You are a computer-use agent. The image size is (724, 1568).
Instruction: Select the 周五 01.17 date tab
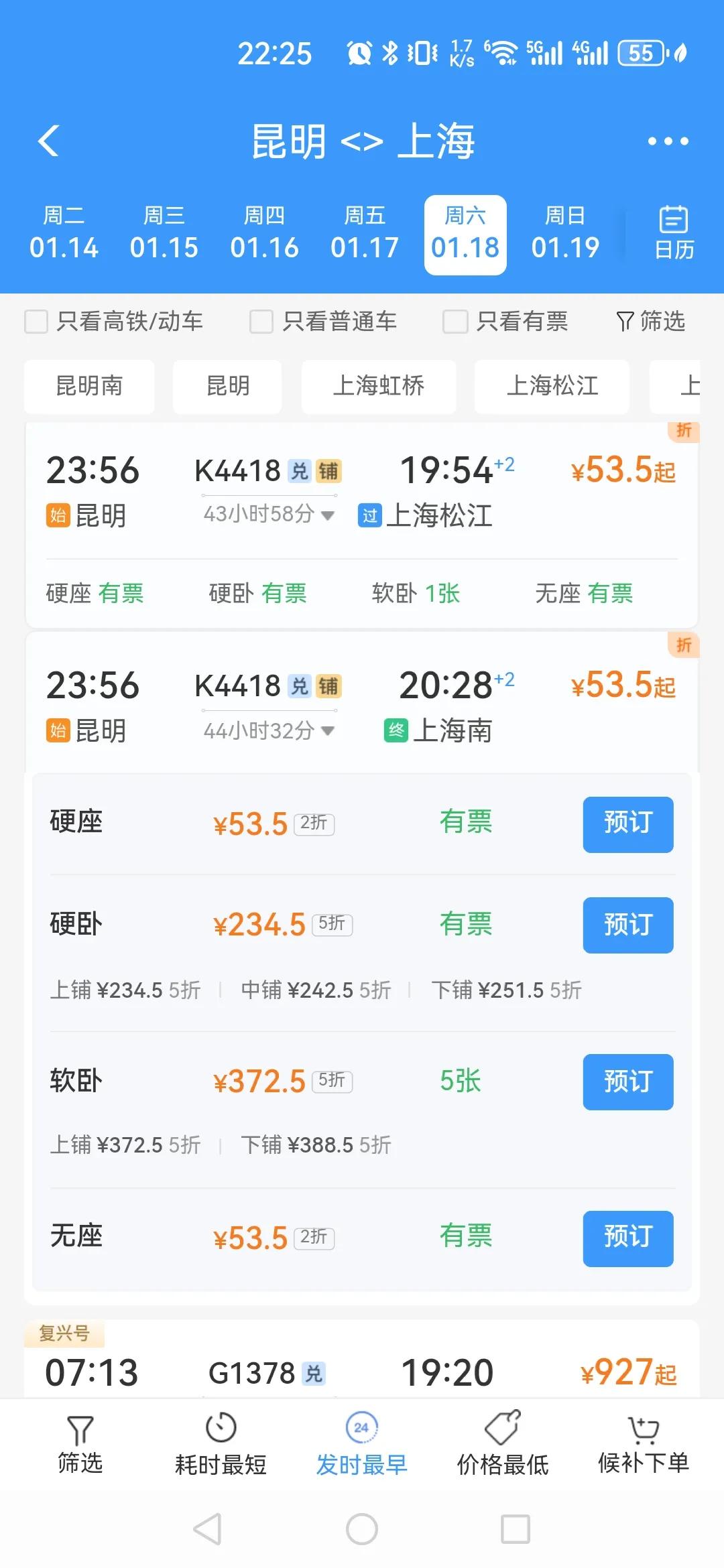pos(365,233)
